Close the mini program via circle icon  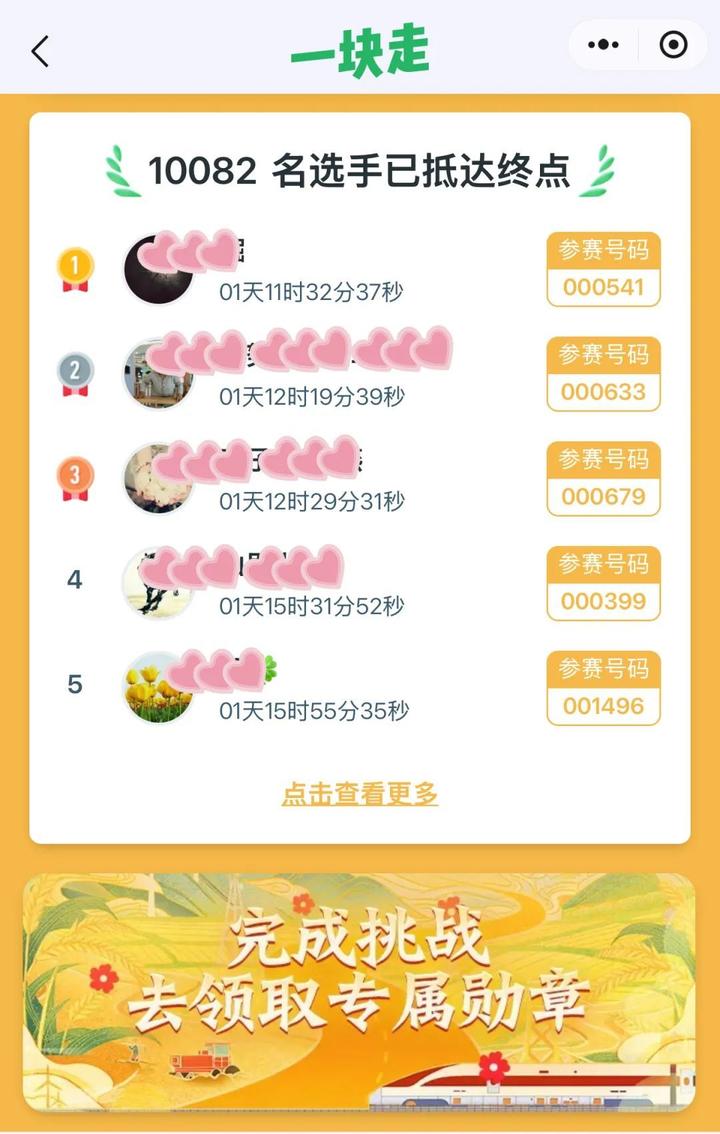[673, 45]
